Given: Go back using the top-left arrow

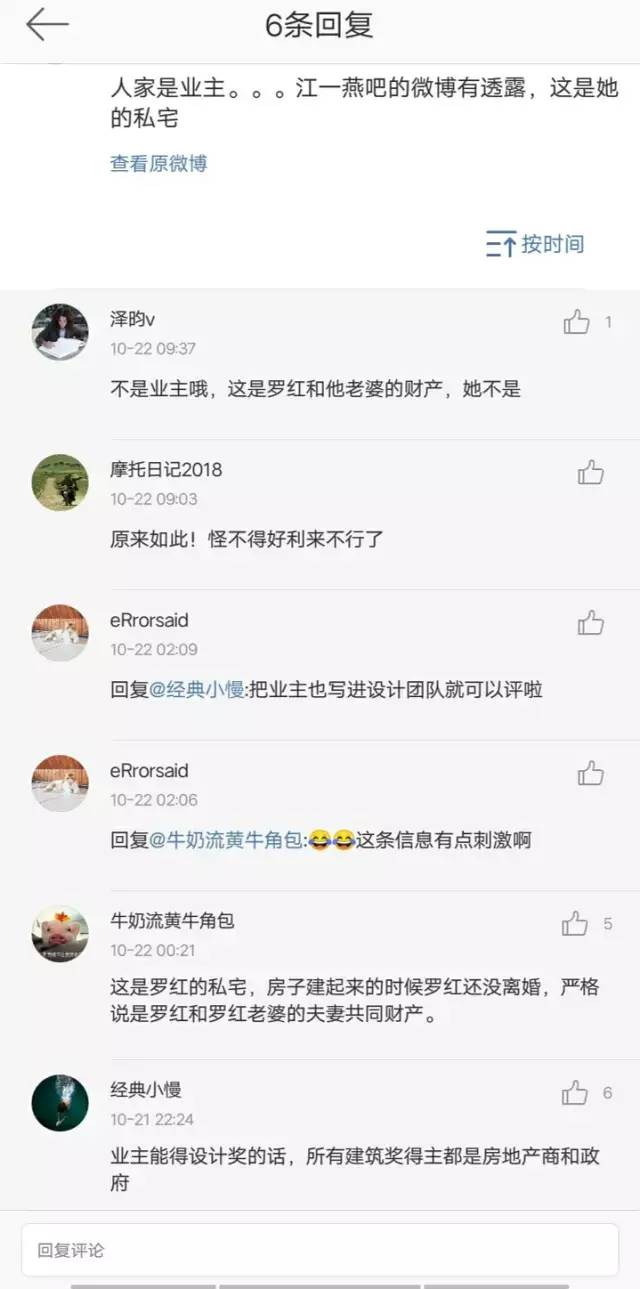Looking at the screenshot, I should 47,25.
